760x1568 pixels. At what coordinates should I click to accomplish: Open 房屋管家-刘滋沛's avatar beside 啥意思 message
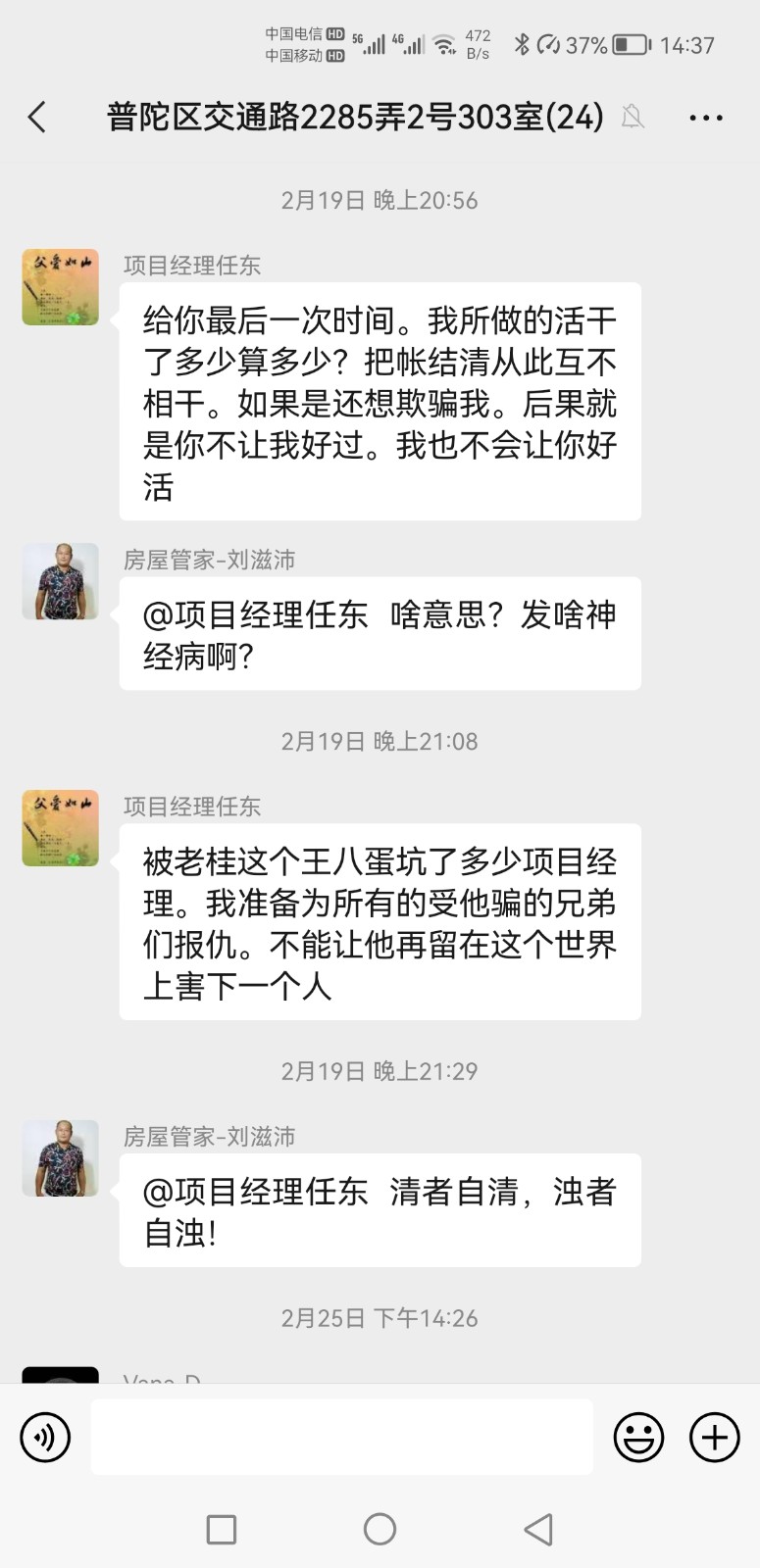click(61, 581)
